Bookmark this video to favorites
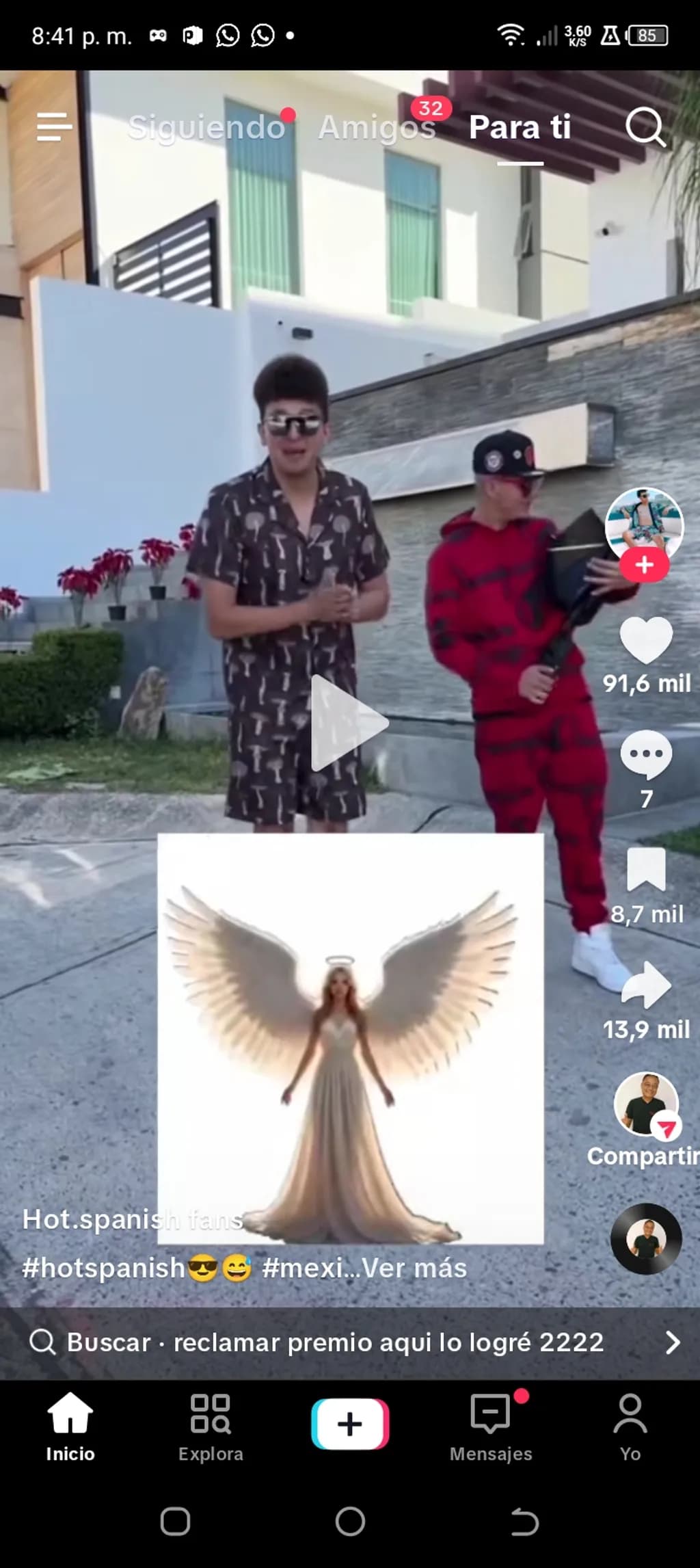 pyautogui.click(x=646, y=870)
